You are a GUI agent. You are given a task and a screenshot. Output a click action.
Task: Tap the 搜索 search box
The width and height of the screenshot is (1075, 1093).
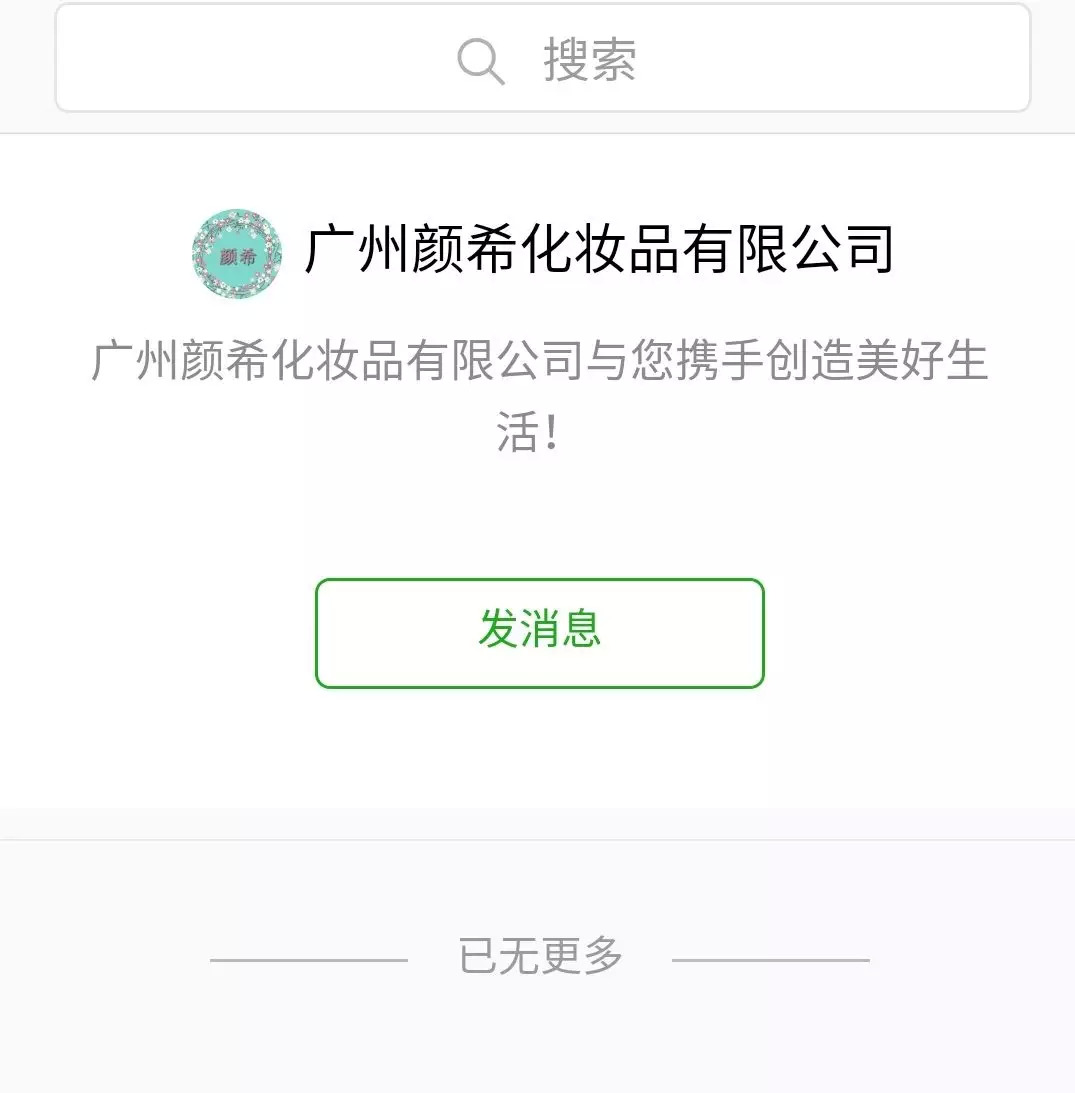(x=542, y=60)
